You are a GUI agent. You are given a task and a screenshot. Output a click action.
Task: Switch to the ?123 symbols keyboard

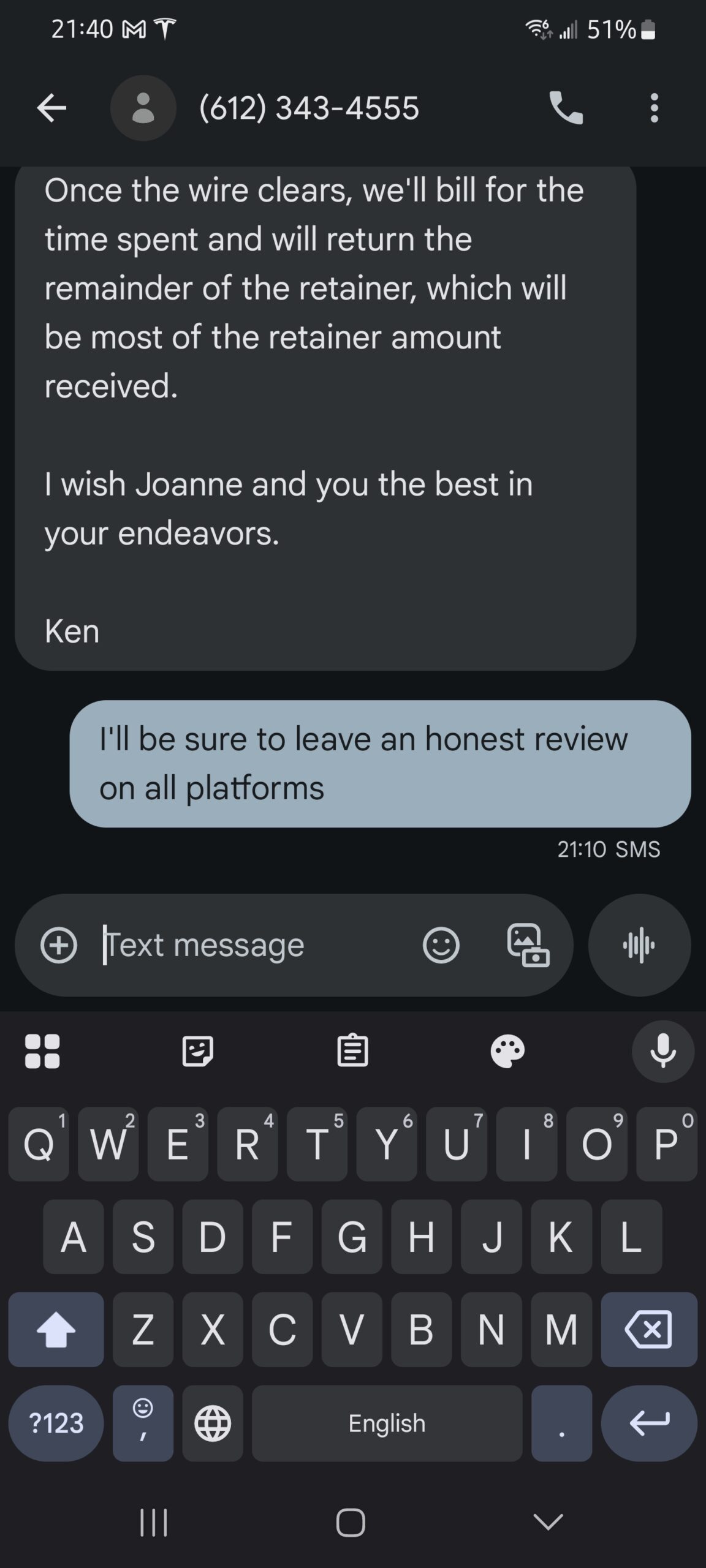(56, 1423)
